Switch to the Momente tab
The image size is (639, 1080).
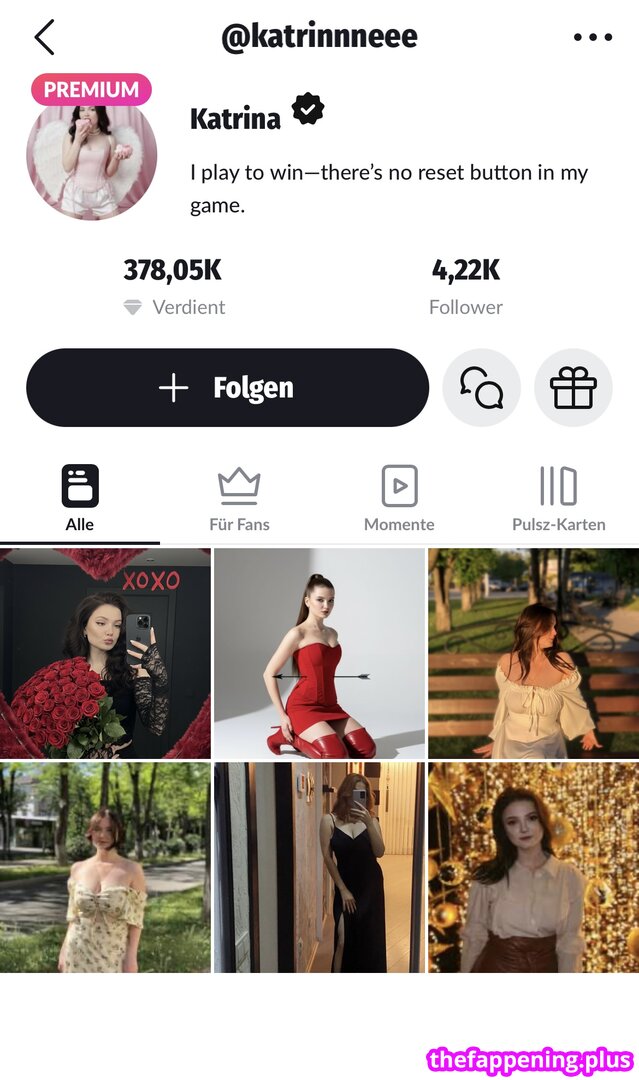point(399,498)
